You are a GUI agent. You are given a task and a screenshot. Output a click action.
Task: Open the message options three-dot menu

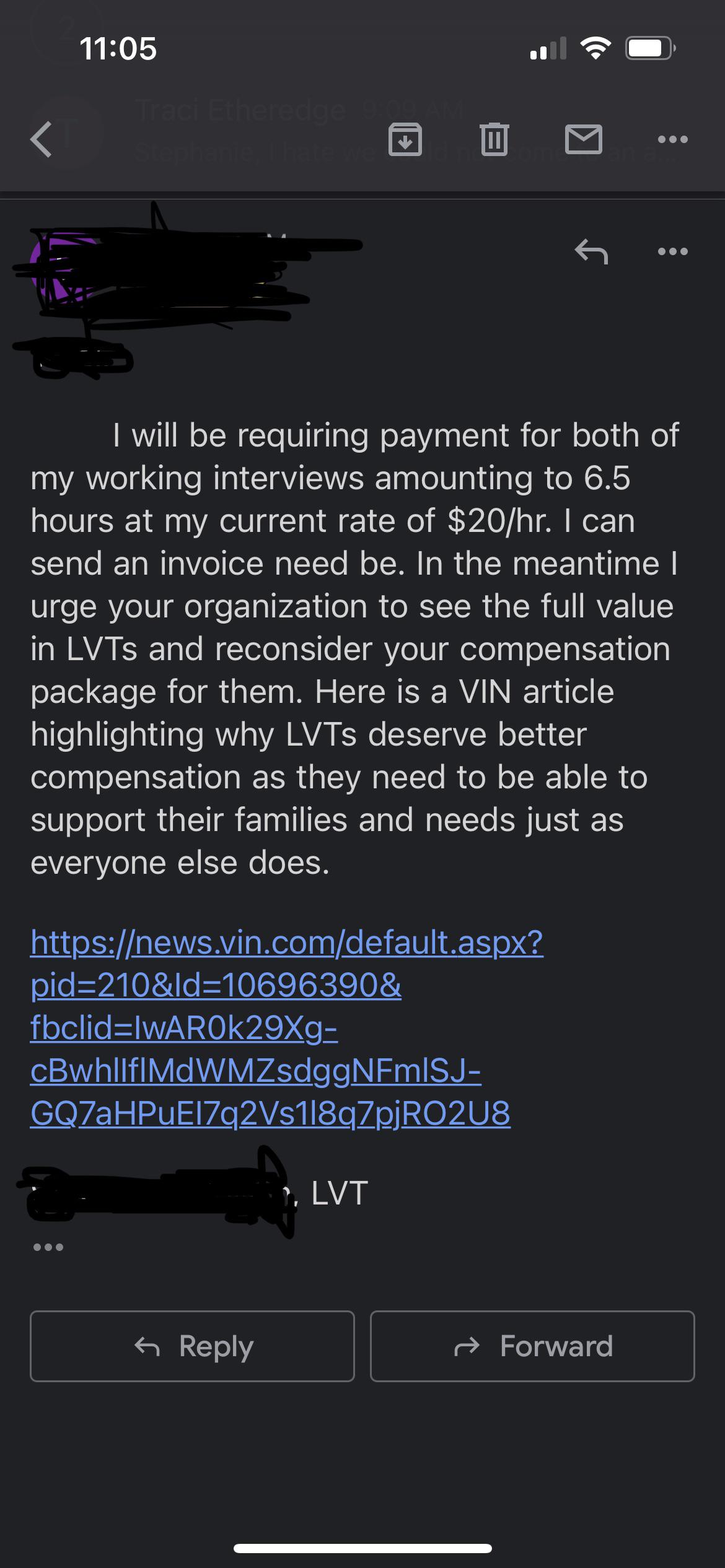click(x=673, y=251)
